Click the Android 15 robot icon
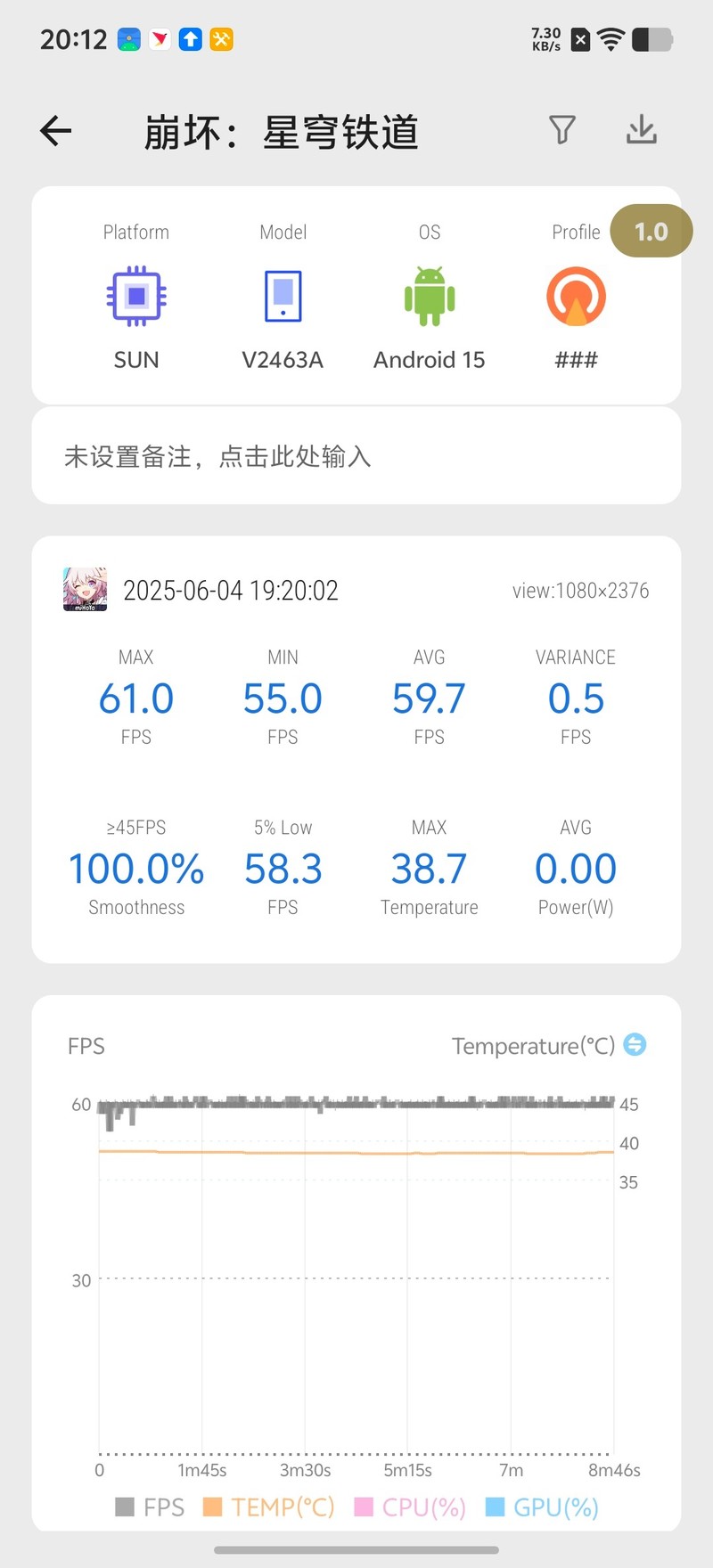The height and width of the screenshot is (1568, 713). click(429, 297)
